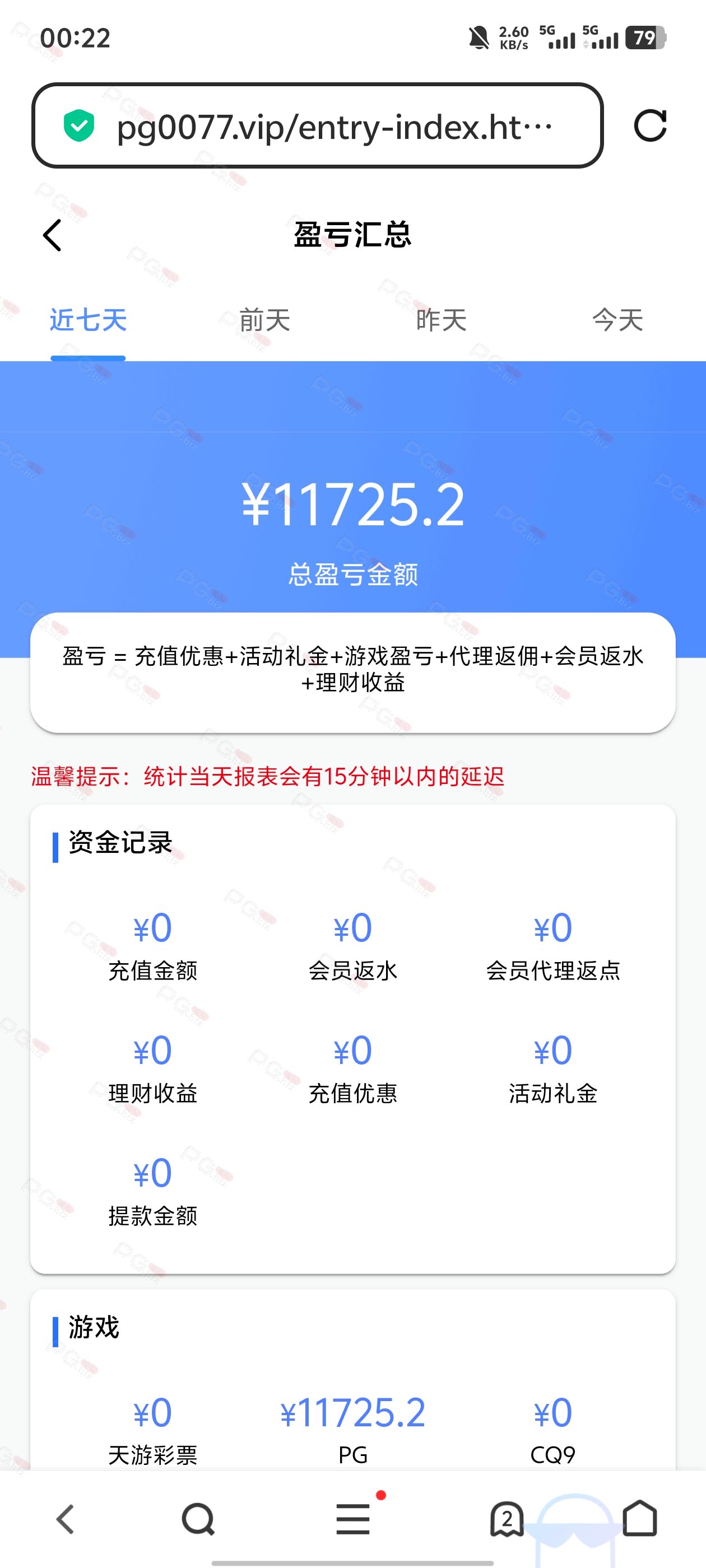
Task: Go to the browser home page
Action: pyautogui.click(x=640, y=1518)
